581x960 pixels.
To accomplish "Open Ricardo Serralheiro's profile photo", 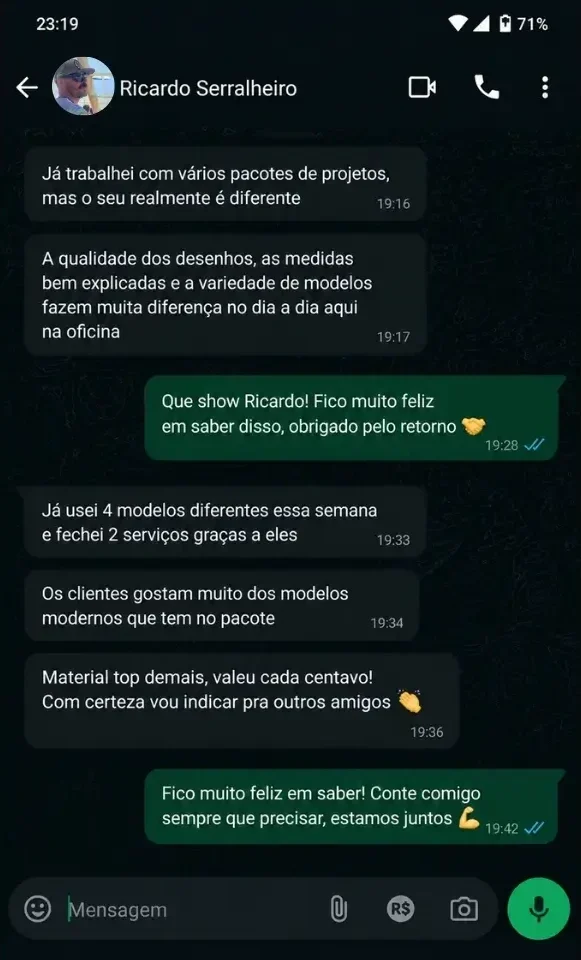I will pyautogui.click(x=83, y=86).
